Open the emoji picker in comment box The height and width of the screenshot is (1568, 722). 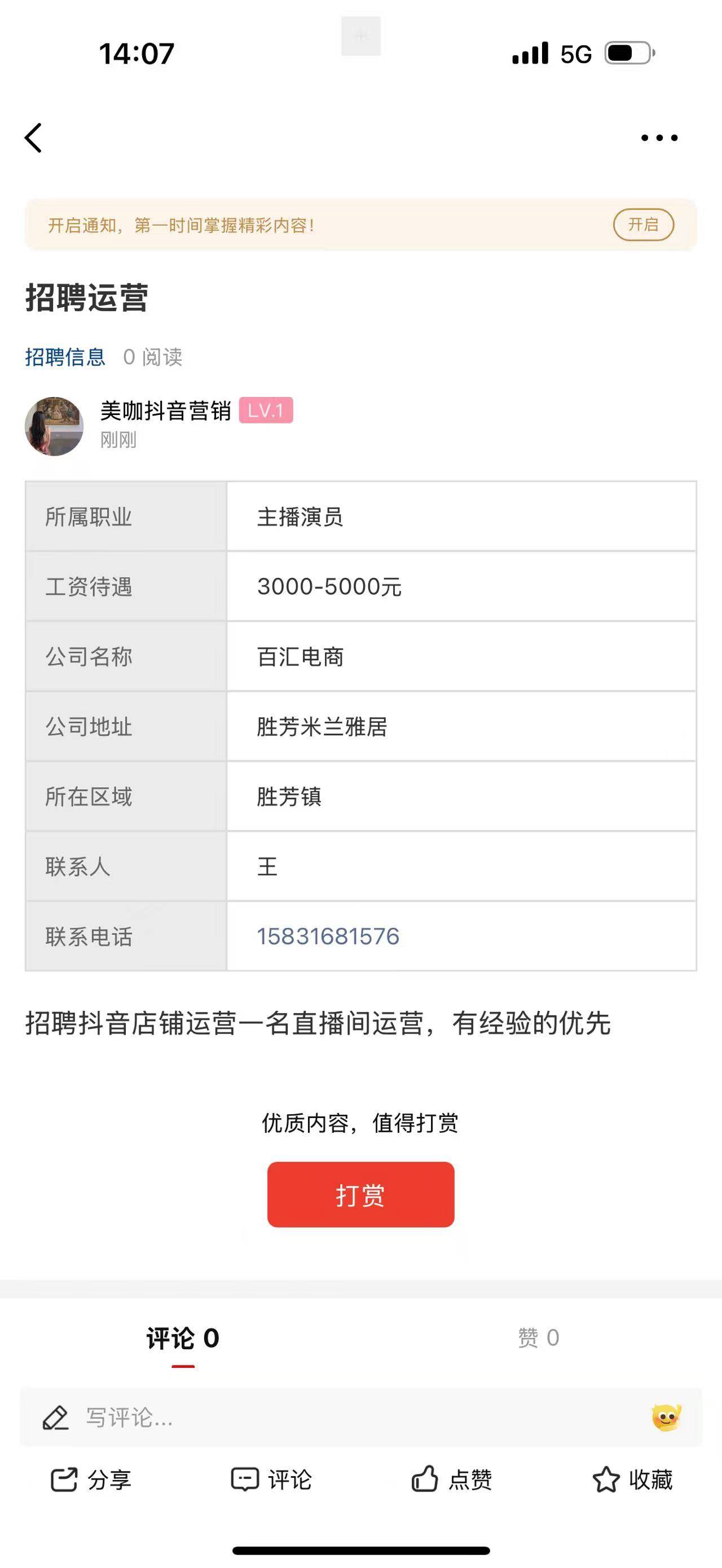(666, 1417)
